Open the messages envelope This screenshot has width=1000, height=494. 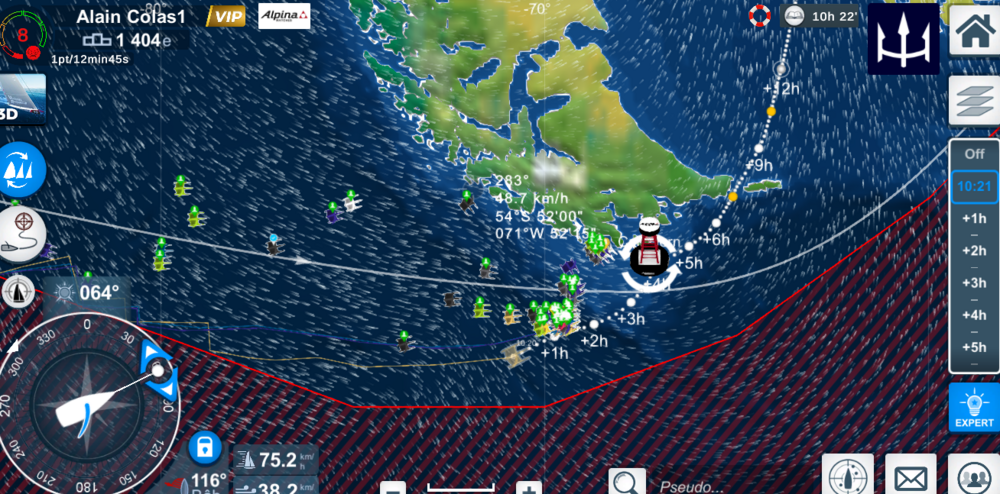[910, 476]
